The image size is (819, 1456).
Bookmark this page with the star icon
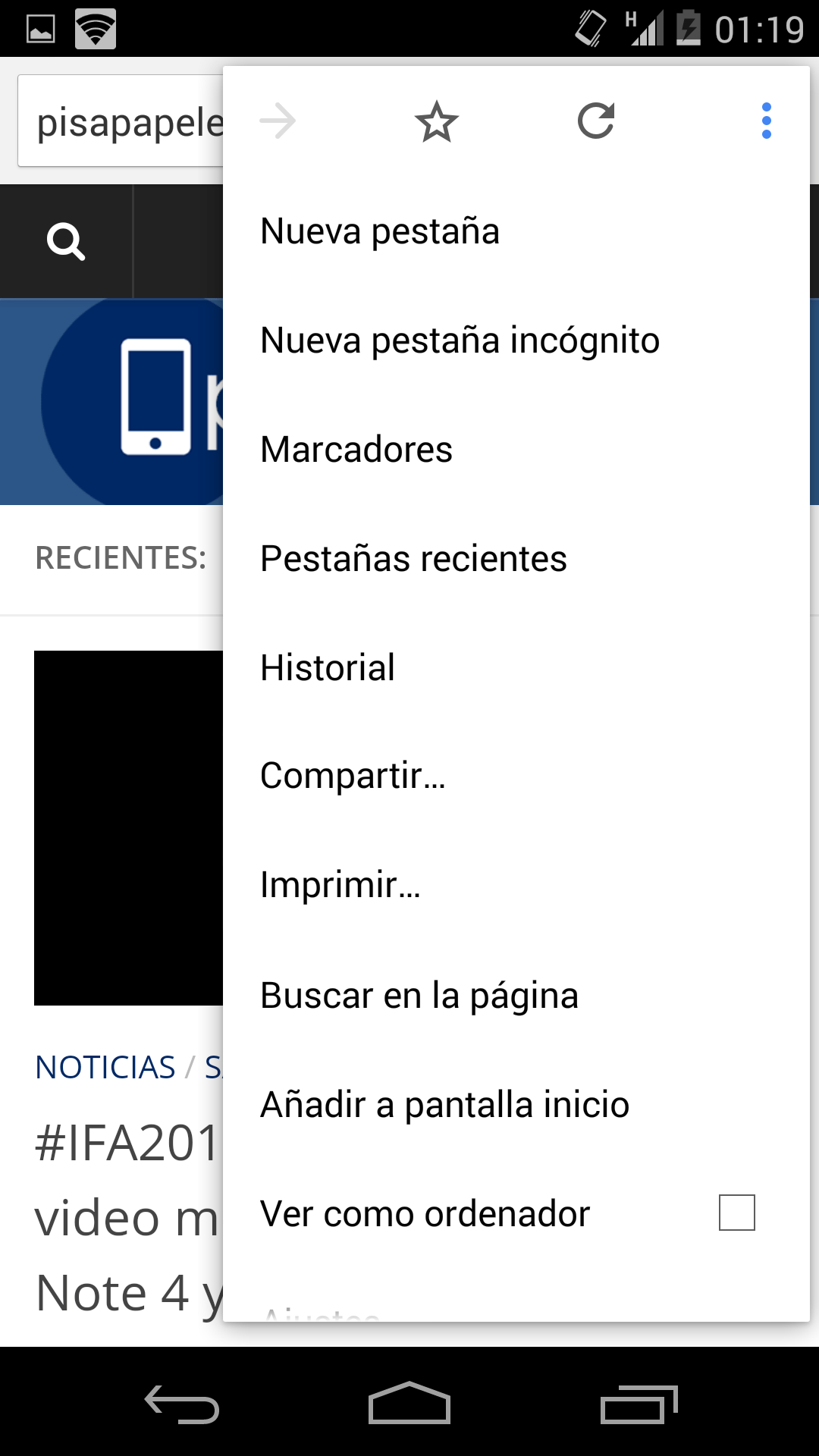437,121
